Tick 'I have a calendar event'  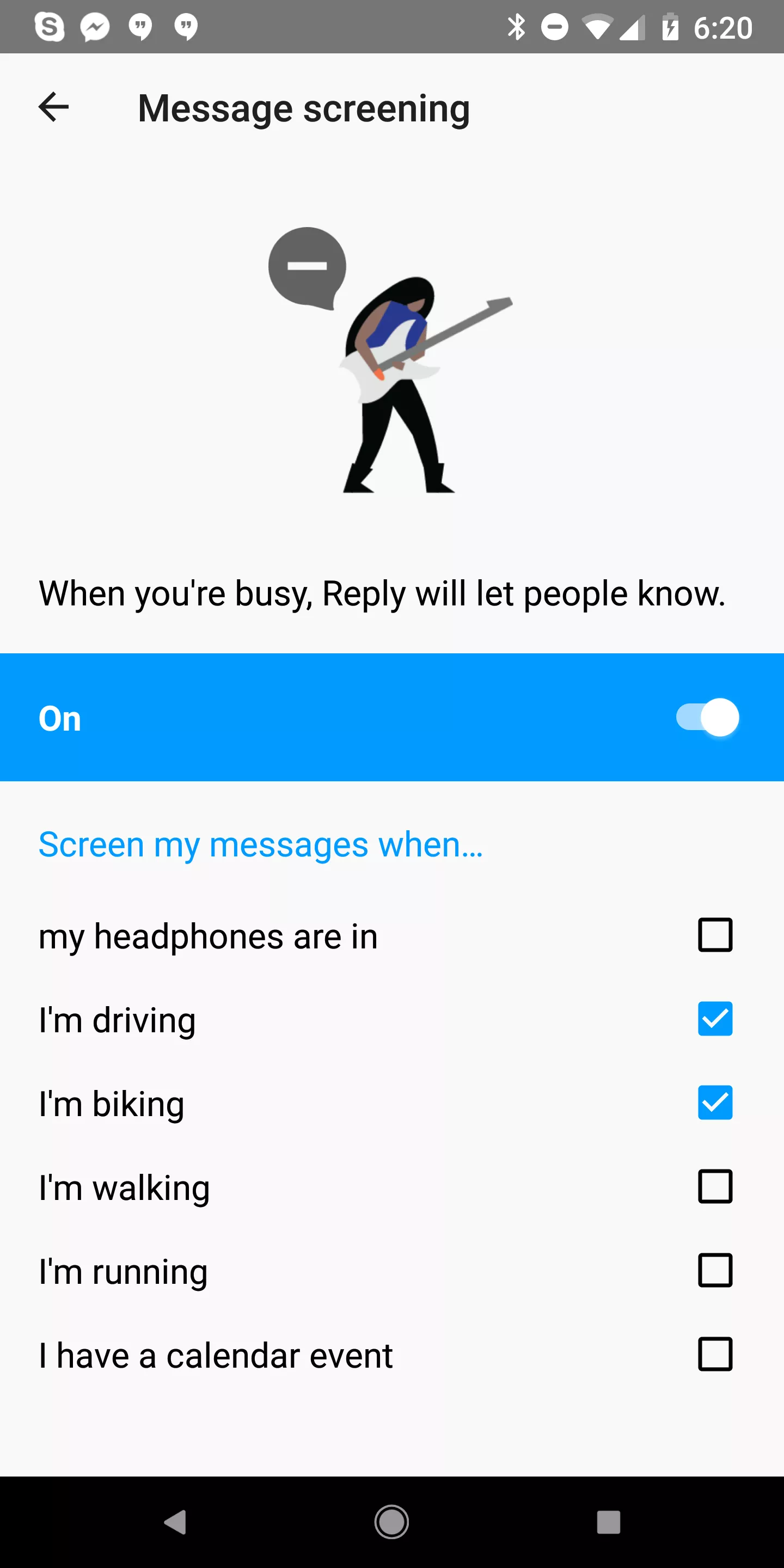(715, 1355)
